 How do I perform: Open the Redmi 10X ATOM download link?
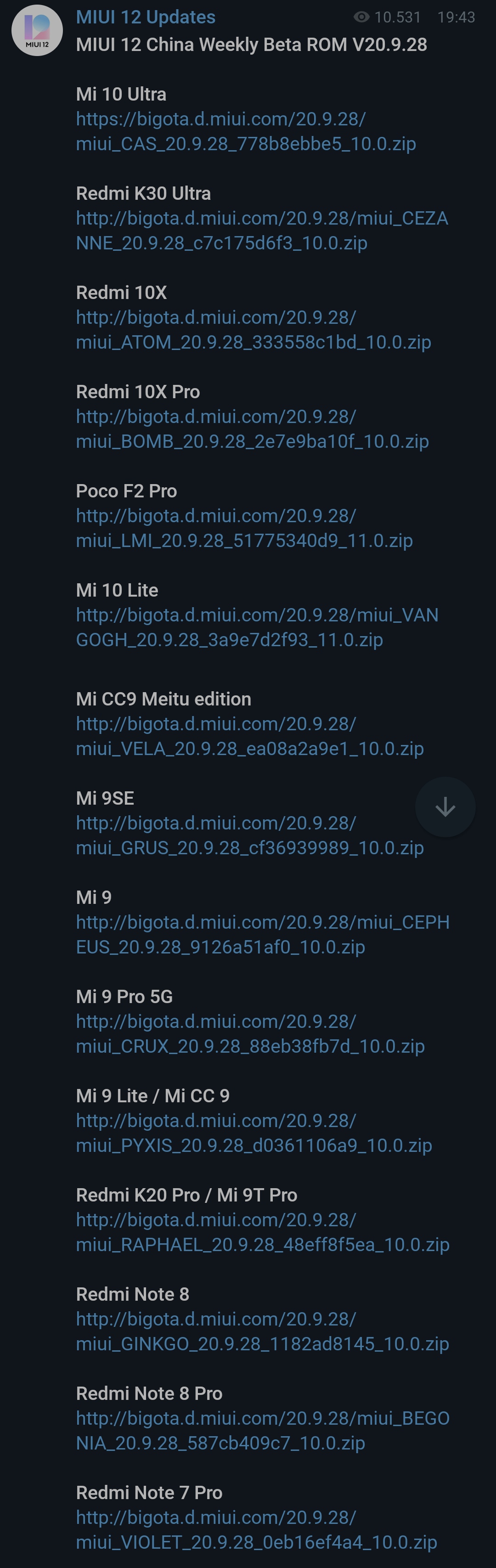coord(253,330)
